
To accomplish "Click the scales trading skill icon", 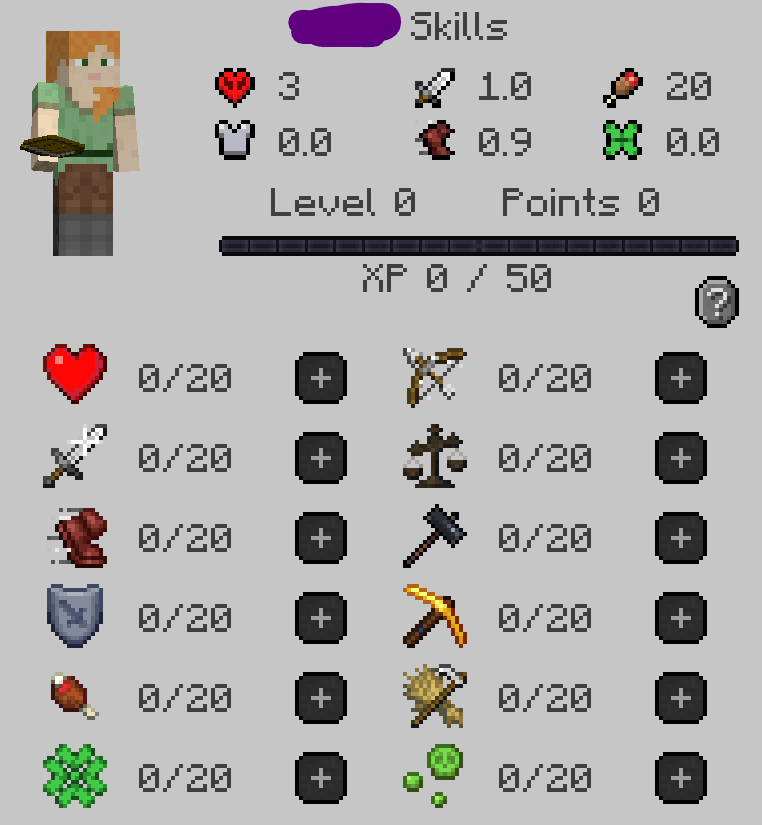I will coord(434,457).
